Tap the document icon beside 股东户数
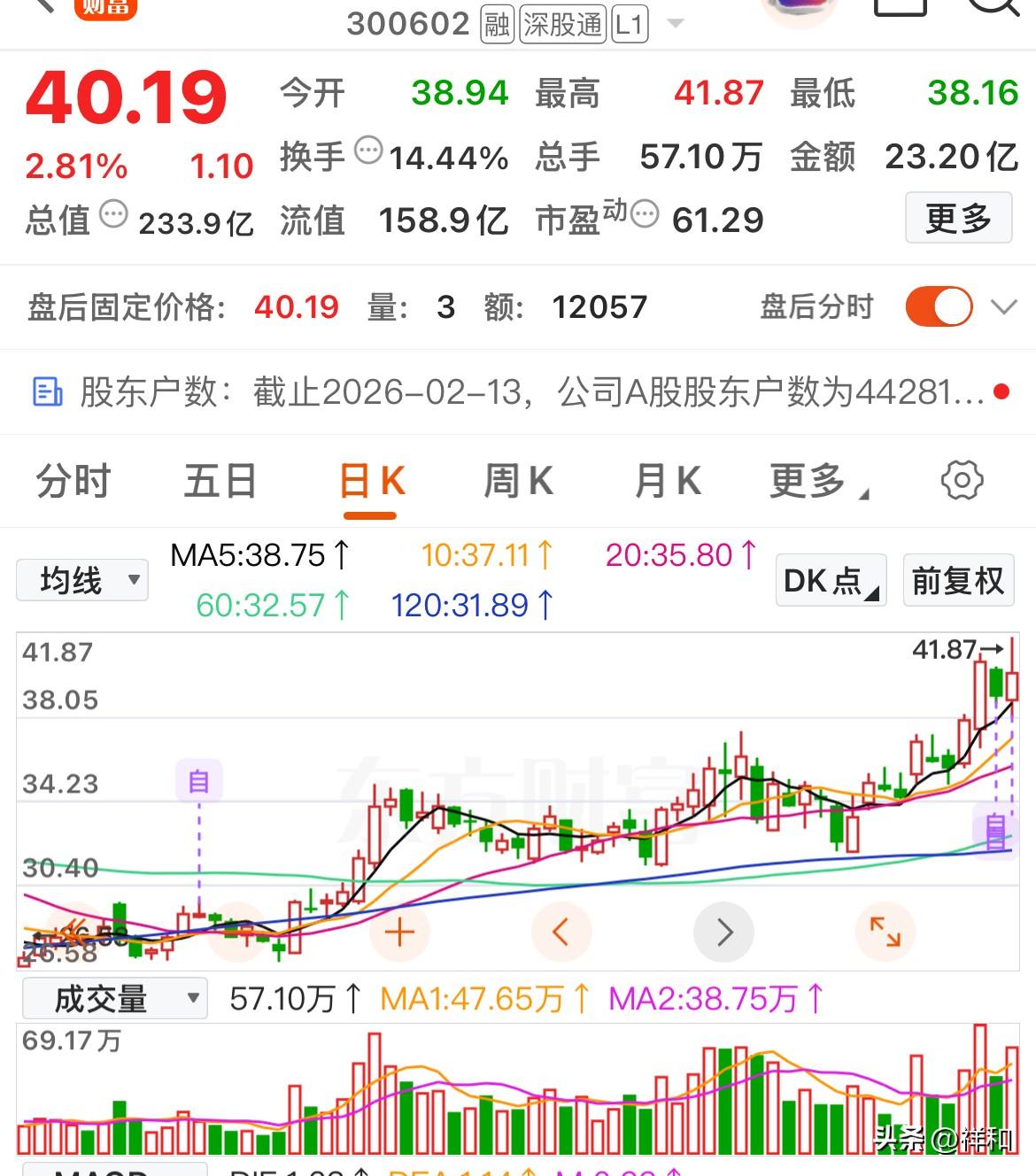This screenshot has width=1036, height=1176. [47, 391]
